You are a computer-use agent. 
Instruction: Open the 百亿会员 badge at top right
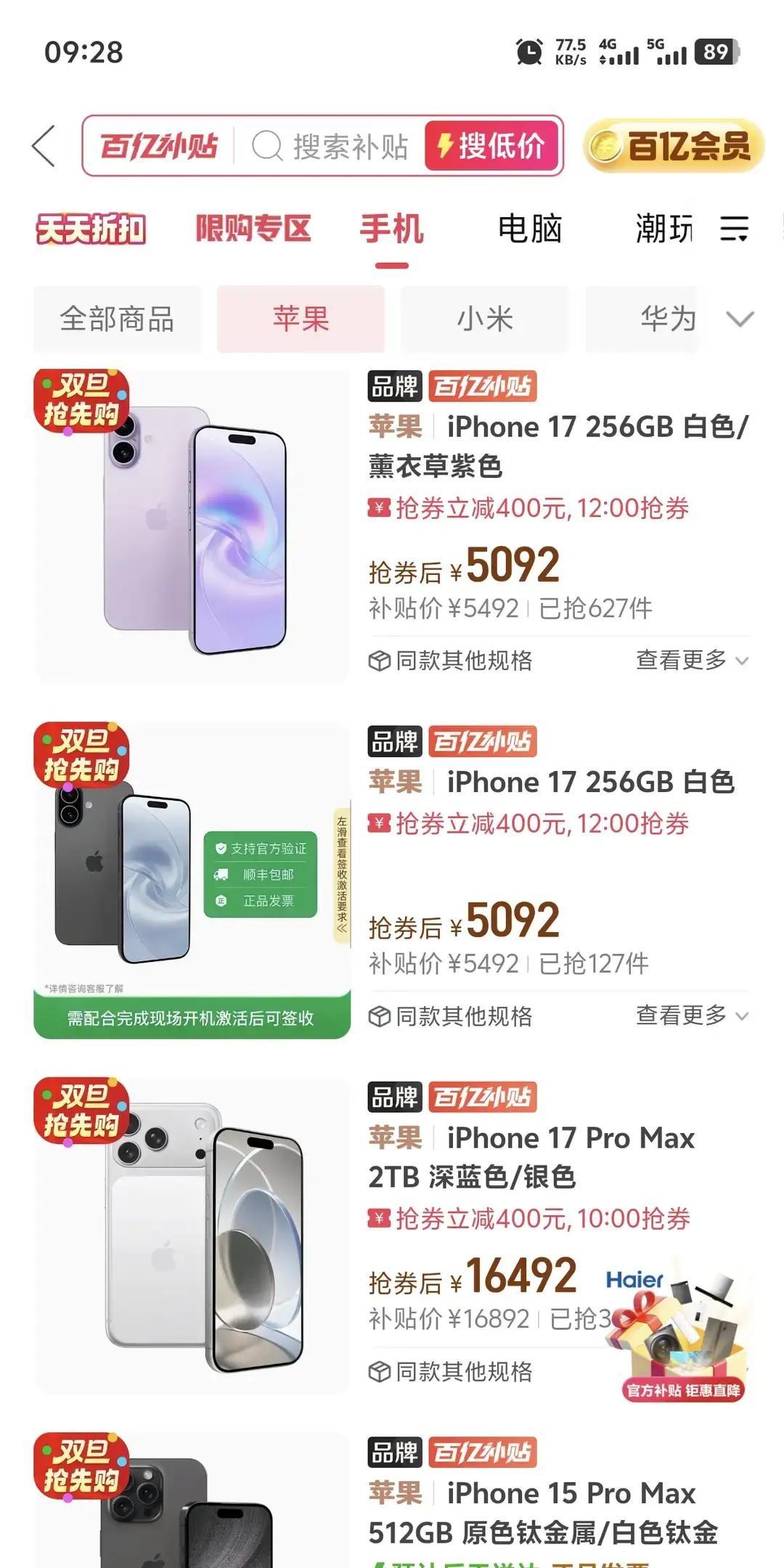[x=675, y=144]
